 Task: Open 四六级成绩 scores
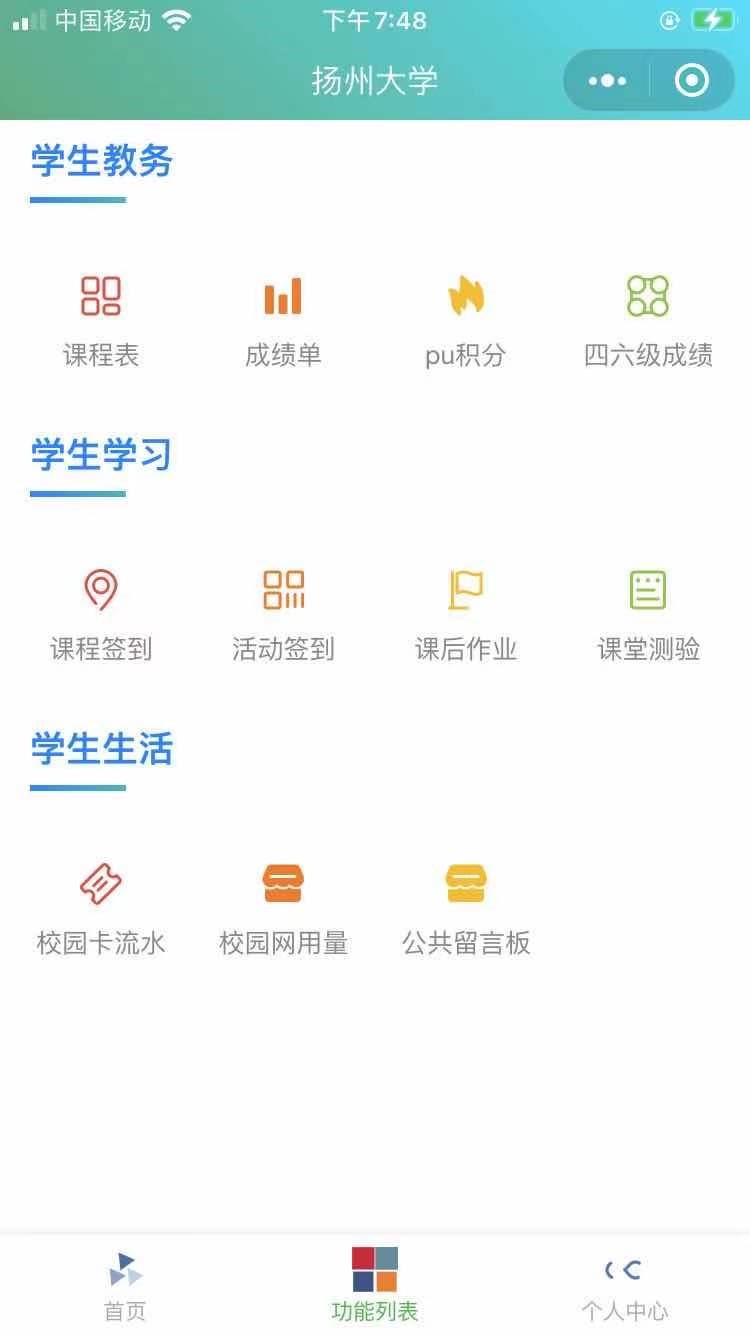[x=648, y=320]
